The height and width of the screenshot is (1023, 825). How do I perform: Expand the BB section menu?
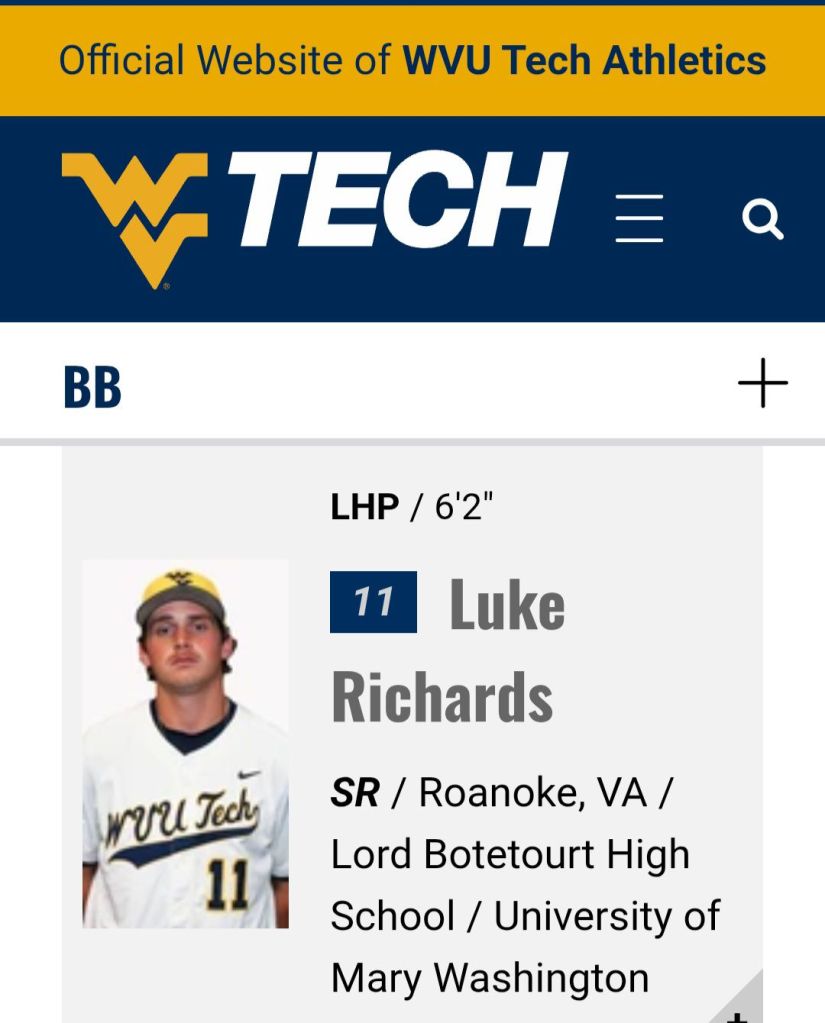(763, 383)
